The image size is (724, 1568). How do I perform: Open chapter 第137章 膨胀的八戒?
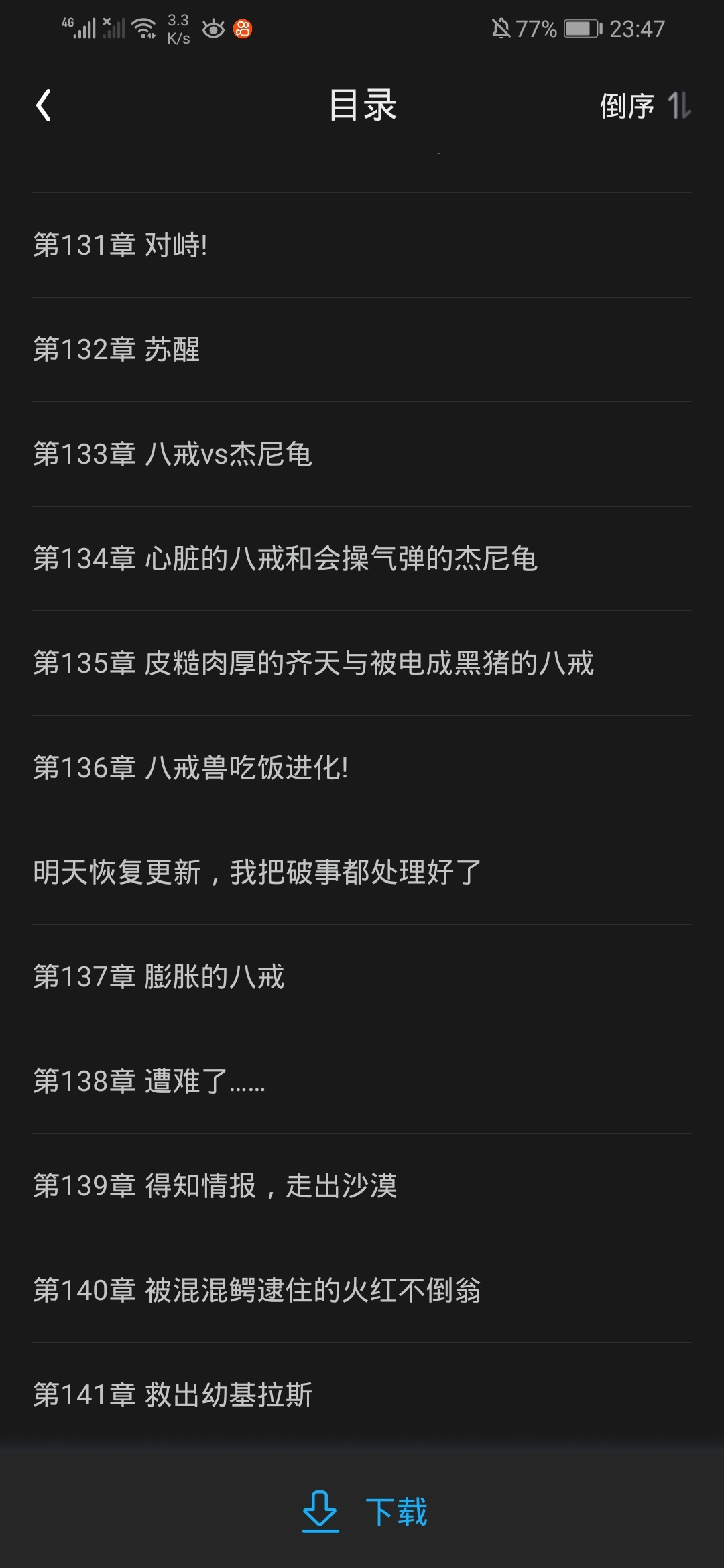362,977
